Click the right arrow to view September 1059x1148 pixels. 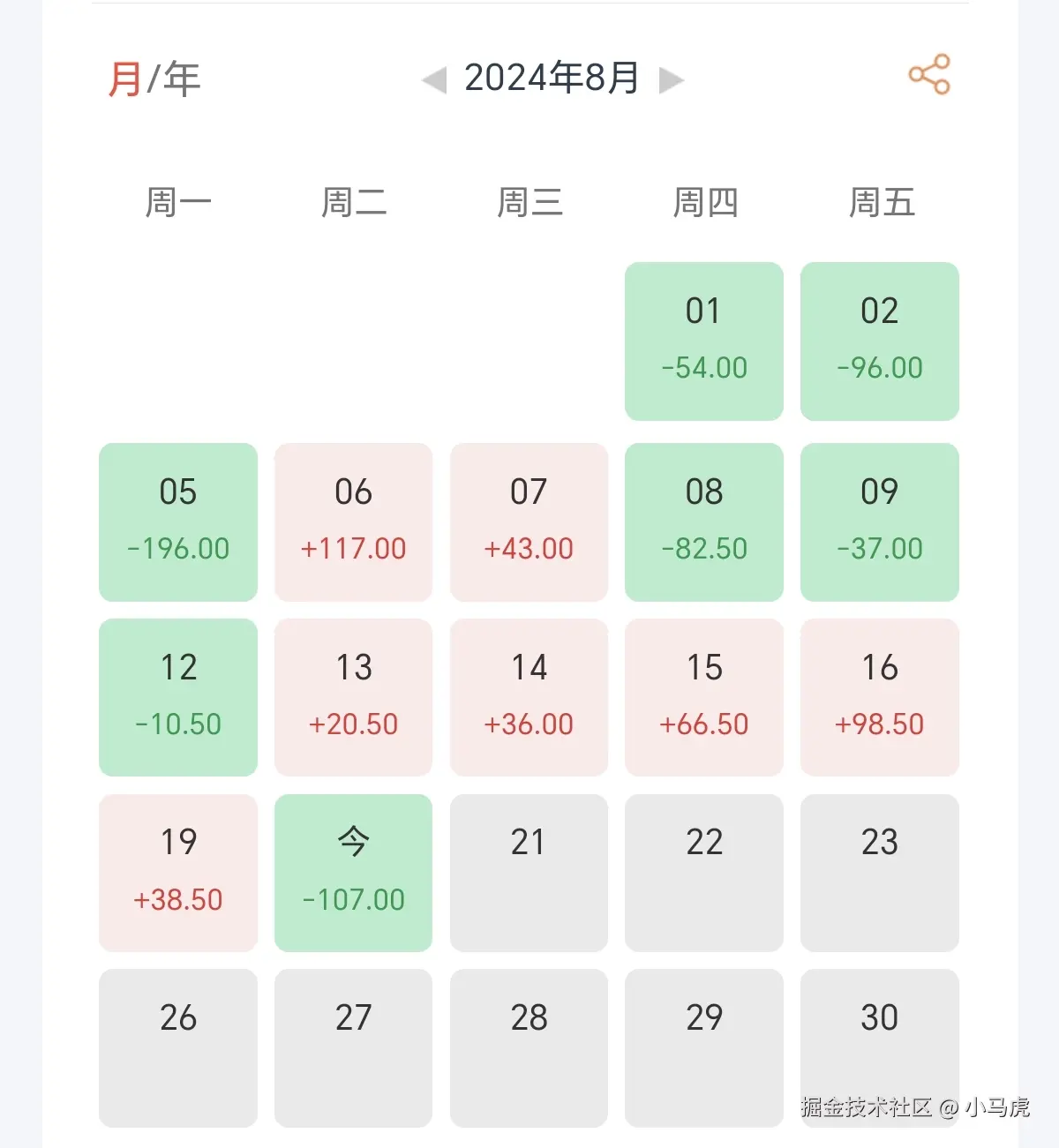(x=671, y=79)
